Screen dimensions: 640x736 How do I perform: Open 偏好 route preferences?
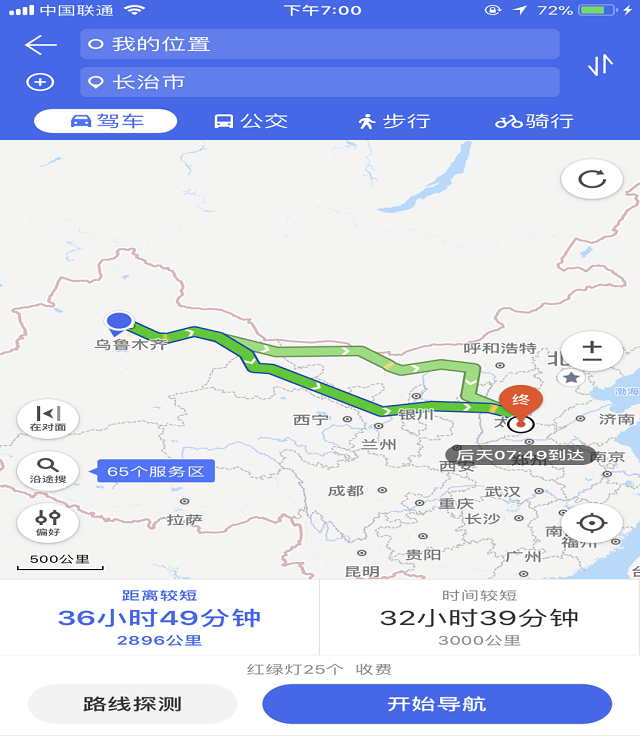click(47, 522)
